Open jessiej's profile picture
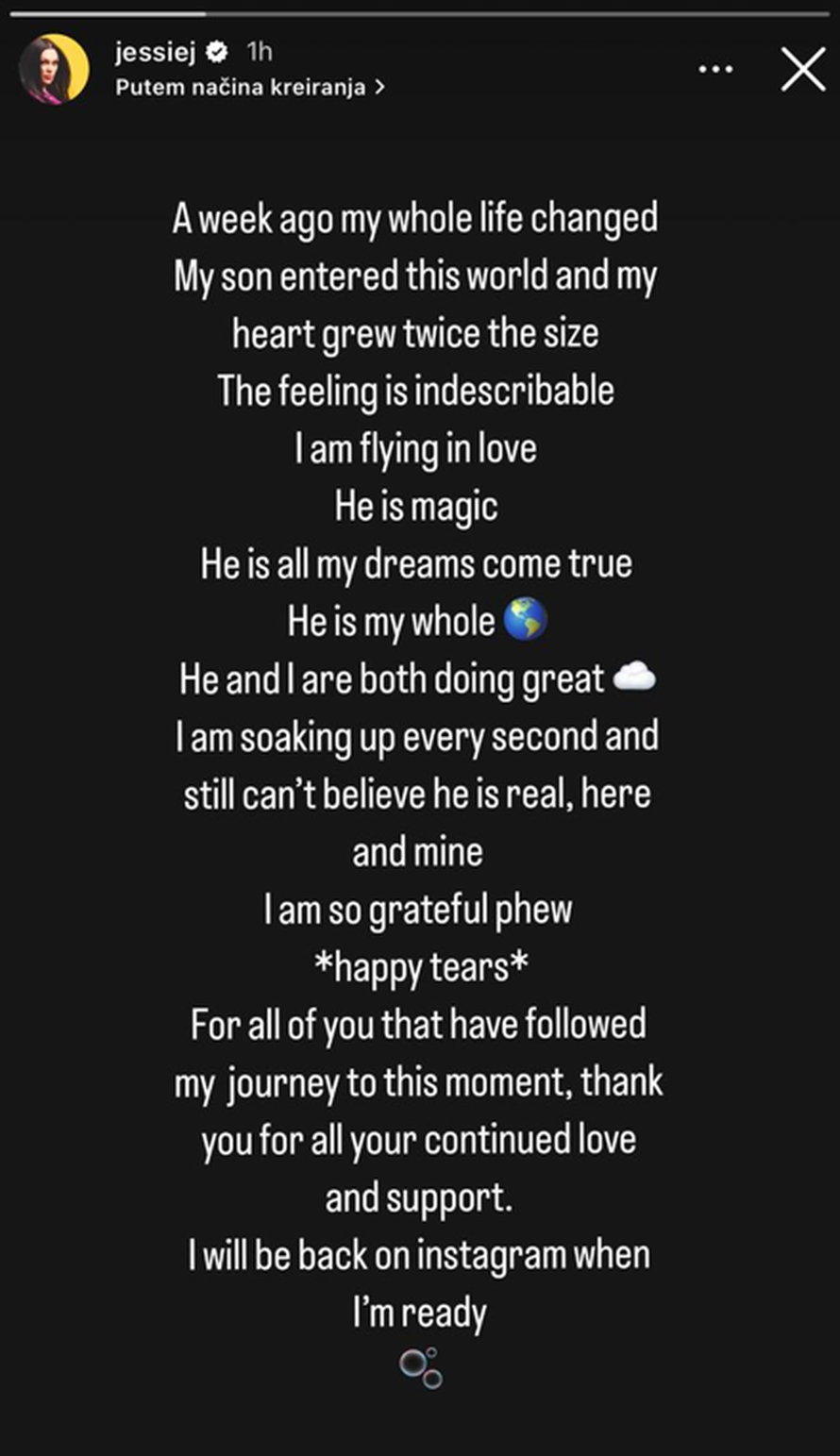 (54, 70)
